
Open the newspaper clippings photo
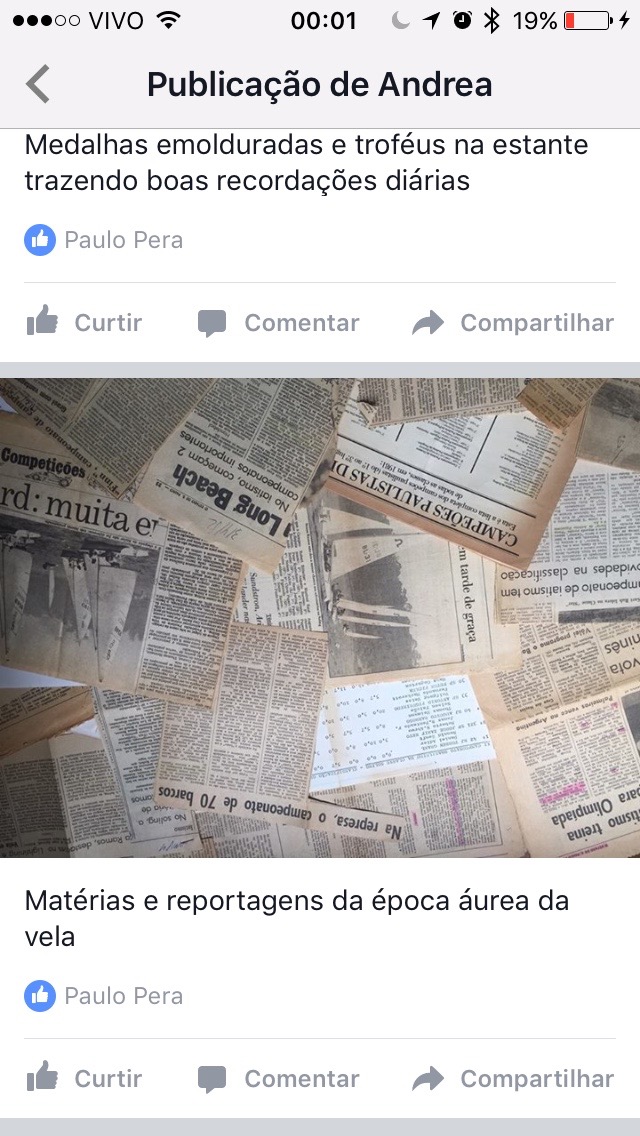coord(320,617)
